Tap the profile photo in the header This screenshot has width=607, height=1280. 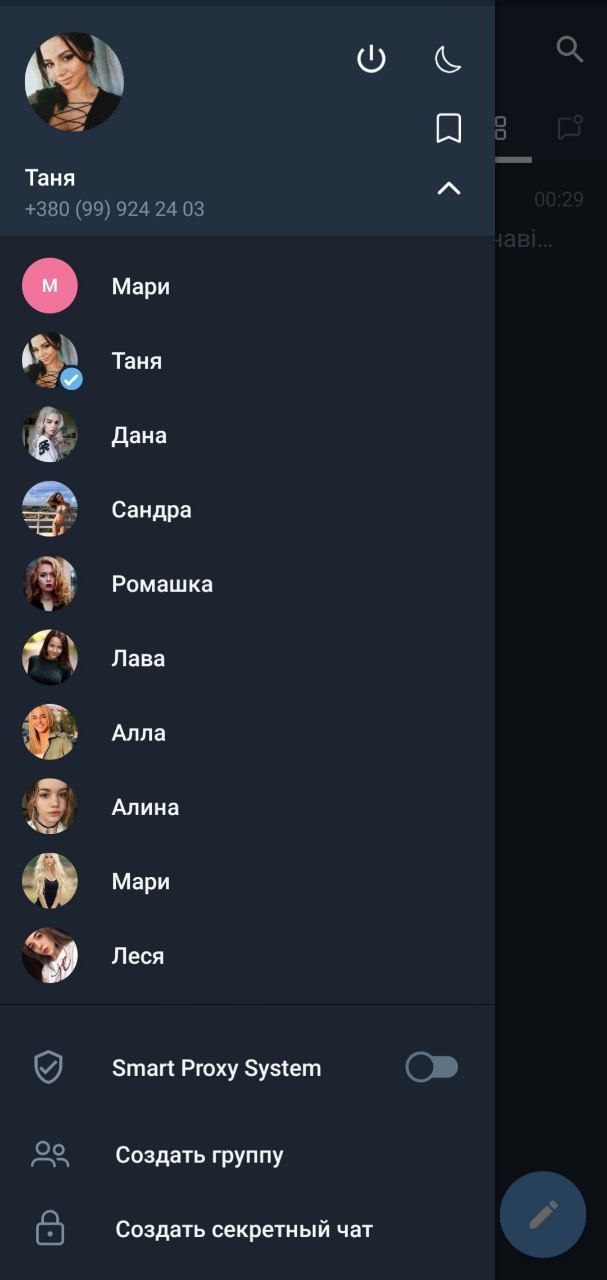(x=74, y=82)
